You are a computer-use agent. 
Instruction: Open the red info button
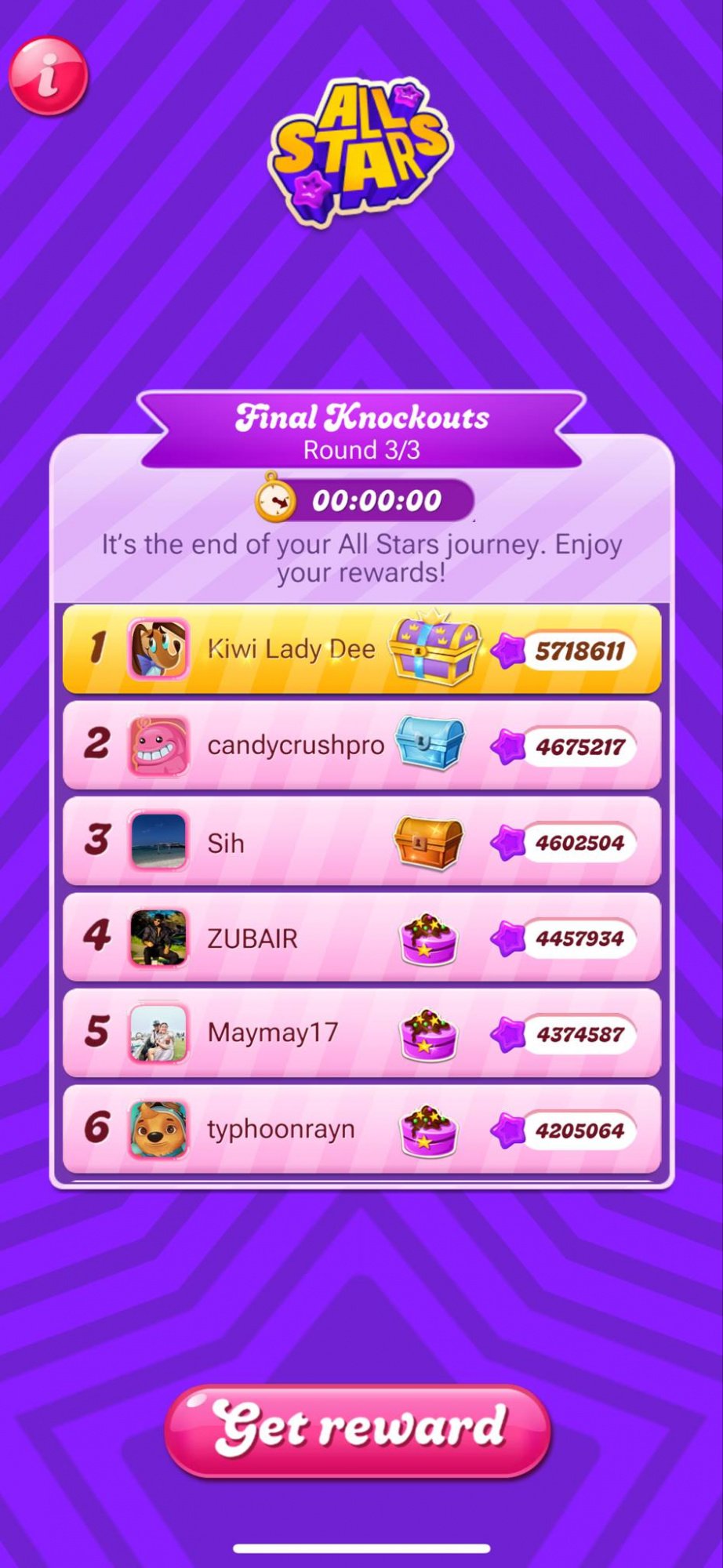pyautogui.click(x=48, y=76)
